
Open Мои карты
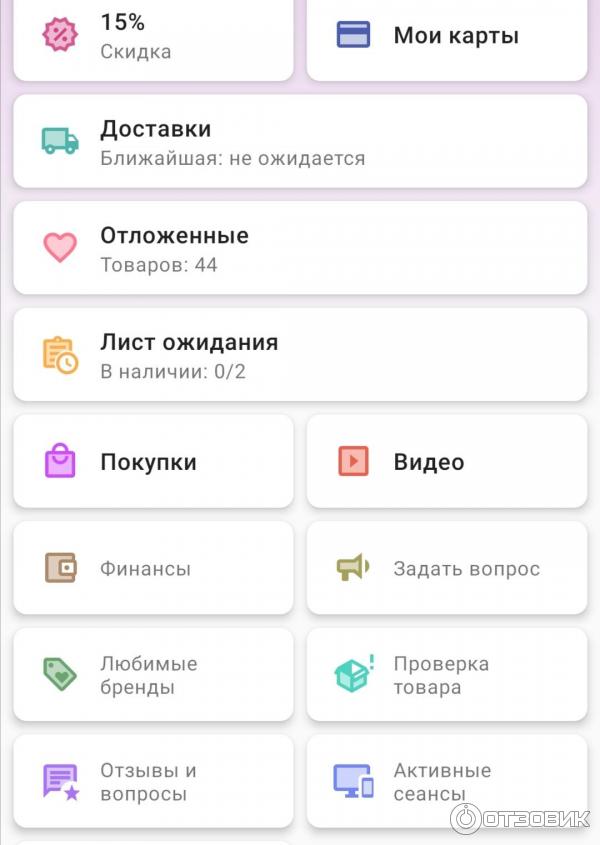pyautogui.click(x=446, y=37)
